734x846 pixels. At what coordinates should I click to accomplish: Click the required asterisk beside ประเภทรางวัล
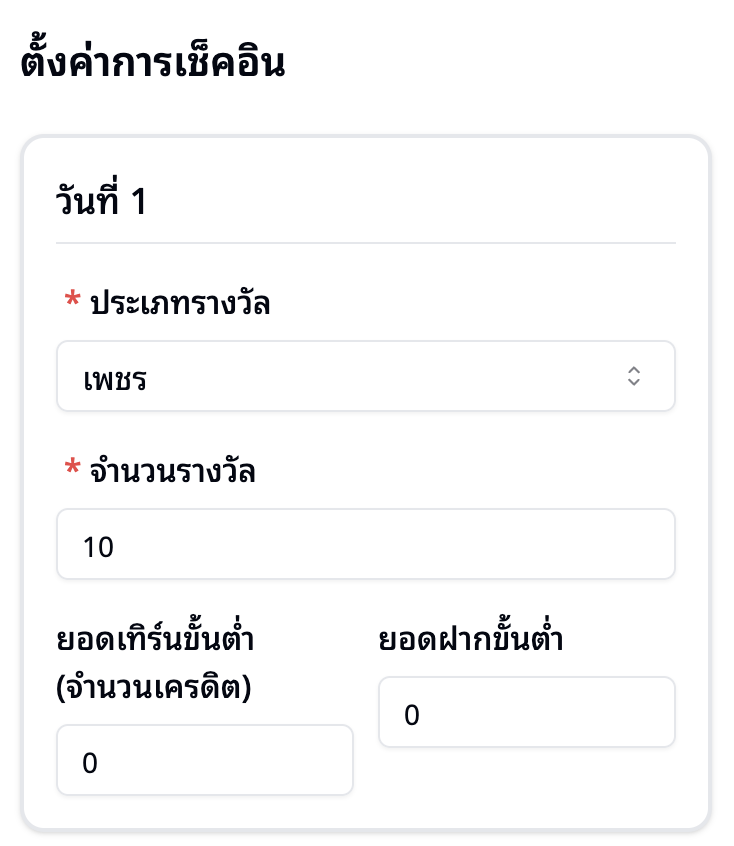pos(73,302)
